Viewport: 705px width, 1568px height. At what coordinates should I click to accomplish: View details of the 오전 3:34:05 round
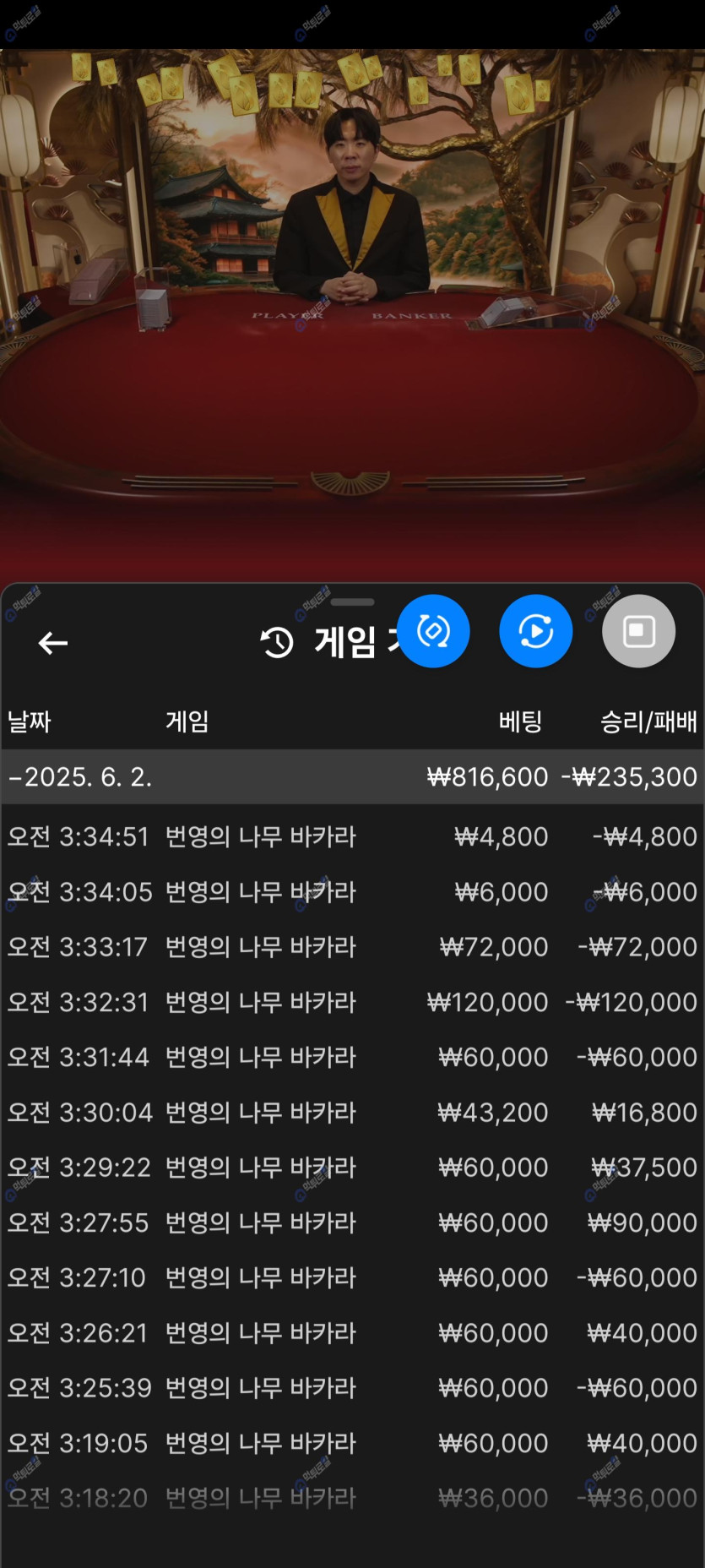[352, 891]
